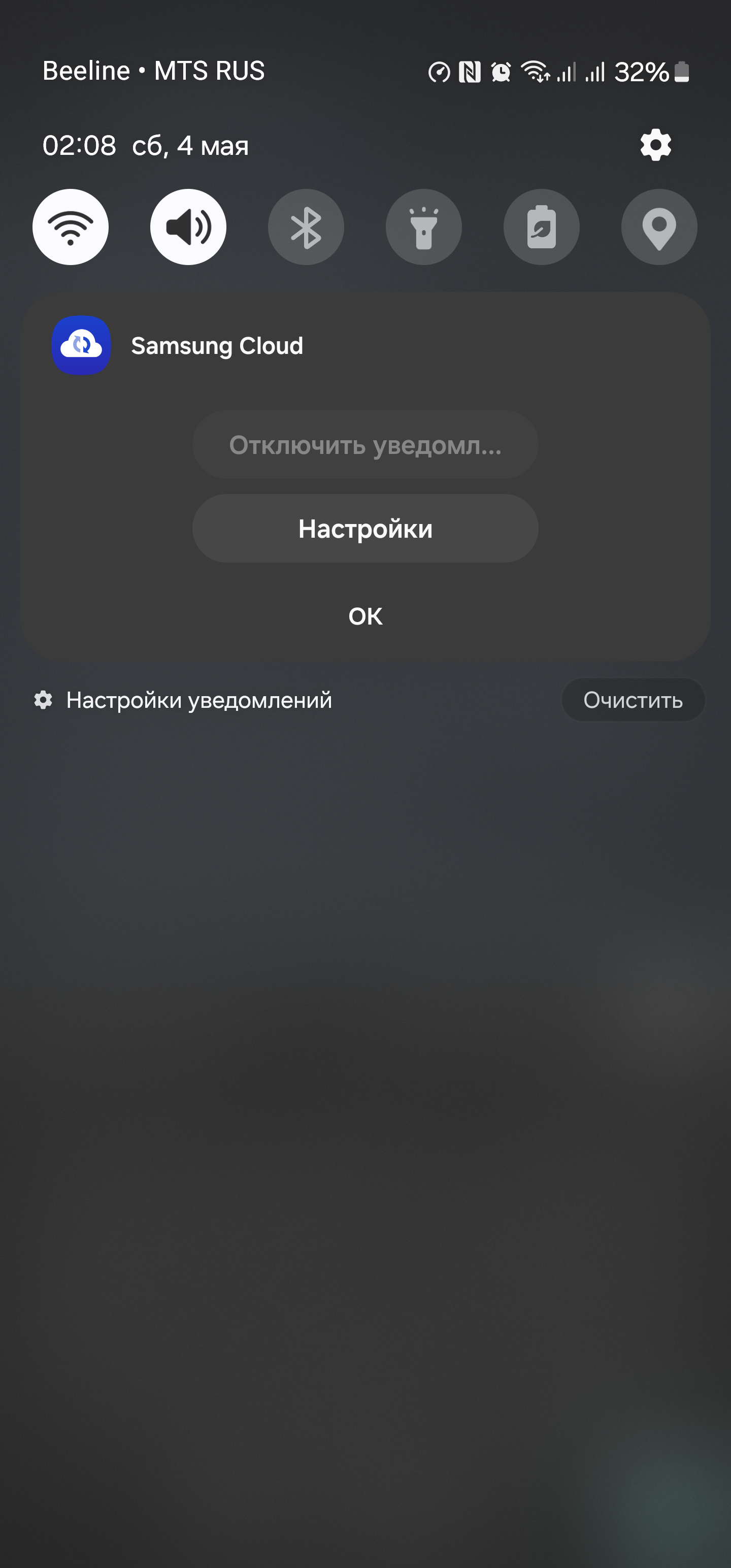This screenshot has width=731, height=1568.
Task: Confirm with the OK button
Action: tap(365, 616)
